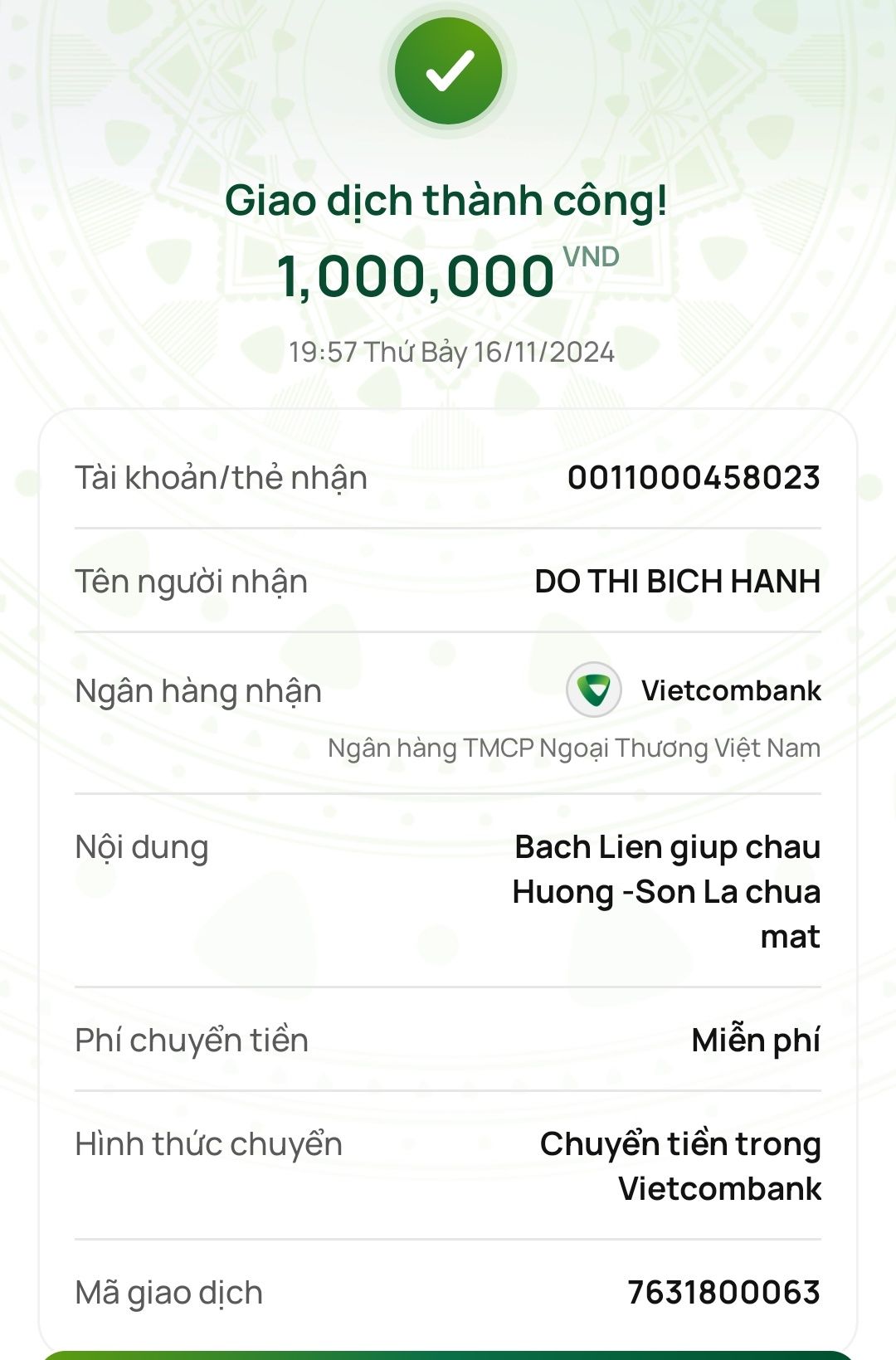
Task: Tap the green button below the transaction details
Action: pos(448,1355)
